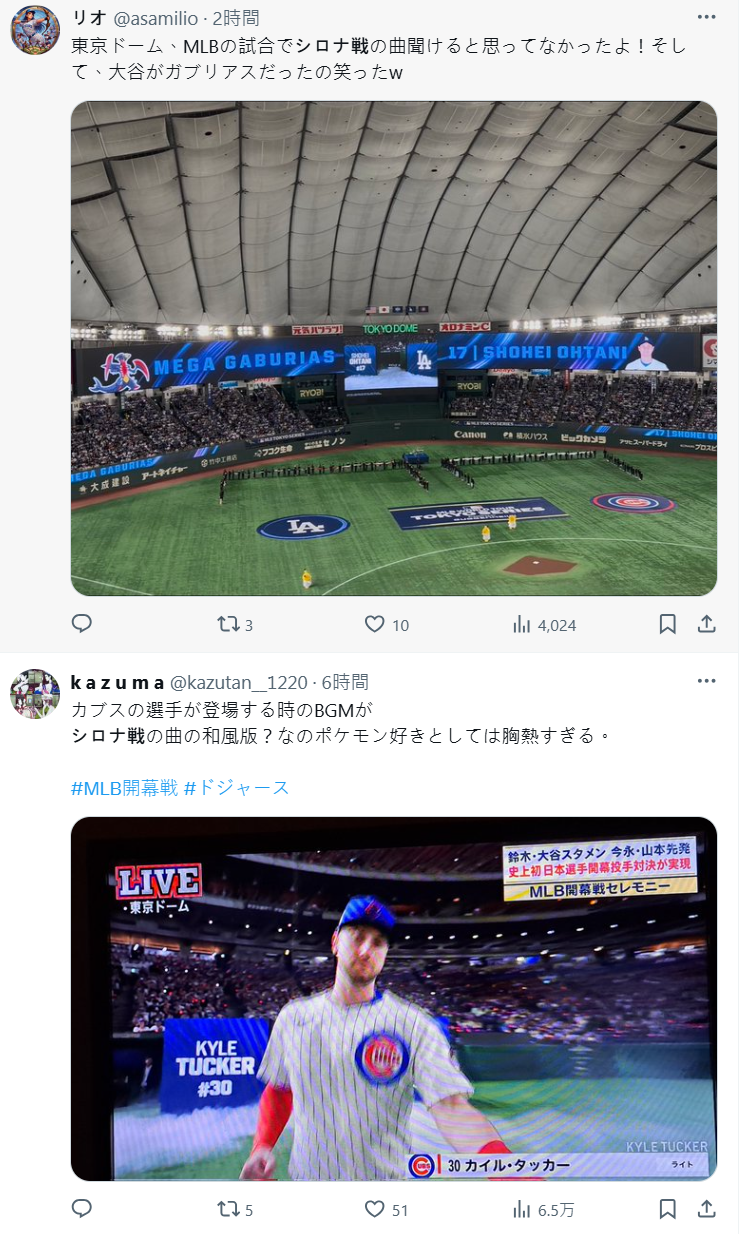Share リオ's post
This screenshot has width=739, height=1234.
(706, 624)
